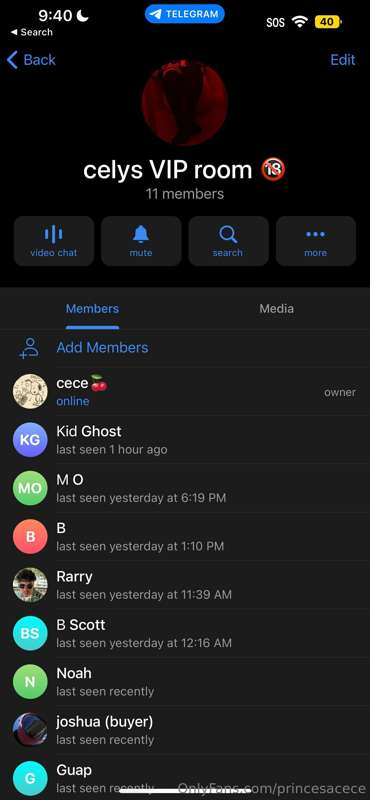
Task: Open joshua (buyer) profile
Action: click(x=185, y=730)
